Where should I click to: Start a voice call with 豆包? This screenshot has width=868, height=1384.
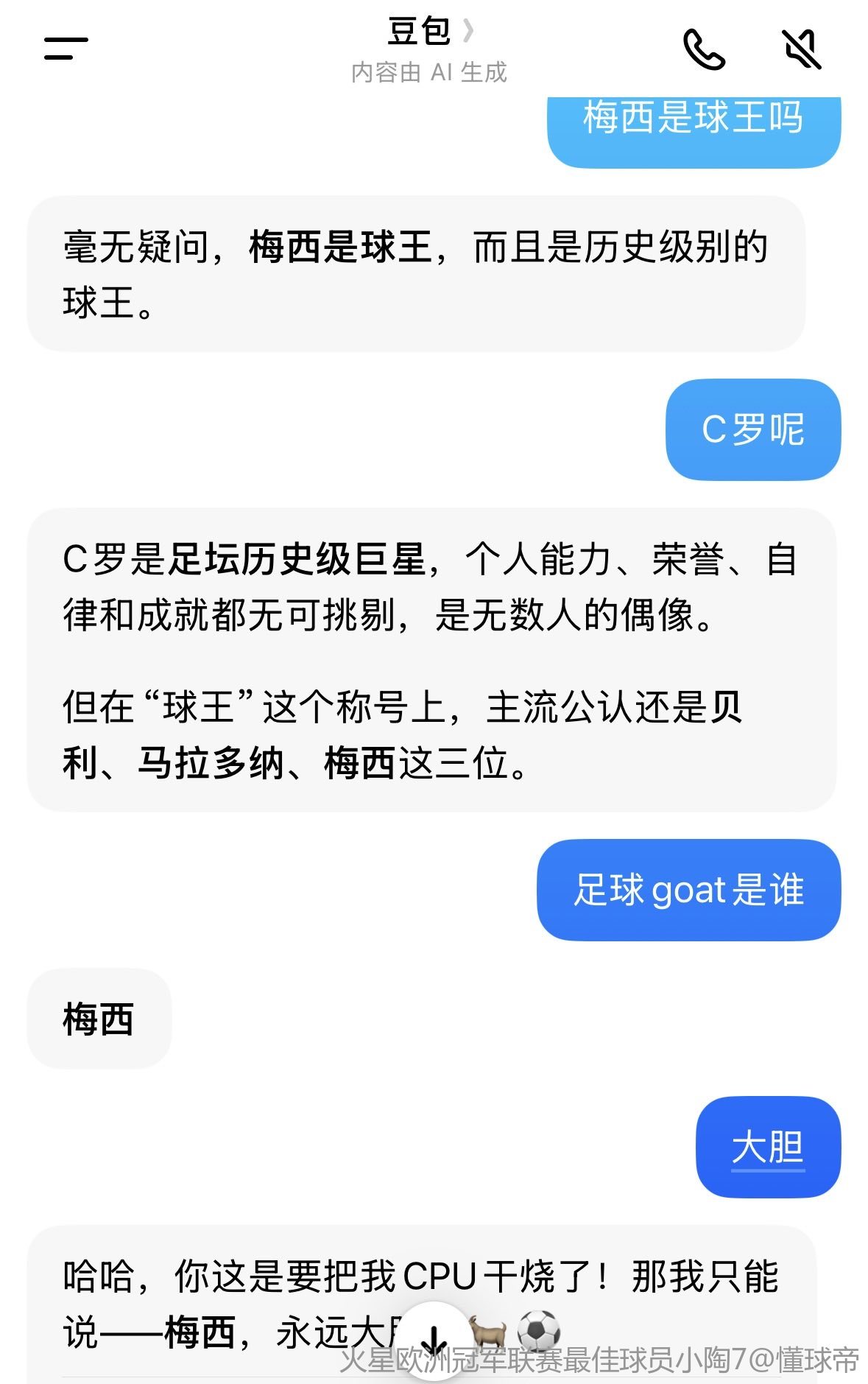pyautogui.click(x=704, y=49)
